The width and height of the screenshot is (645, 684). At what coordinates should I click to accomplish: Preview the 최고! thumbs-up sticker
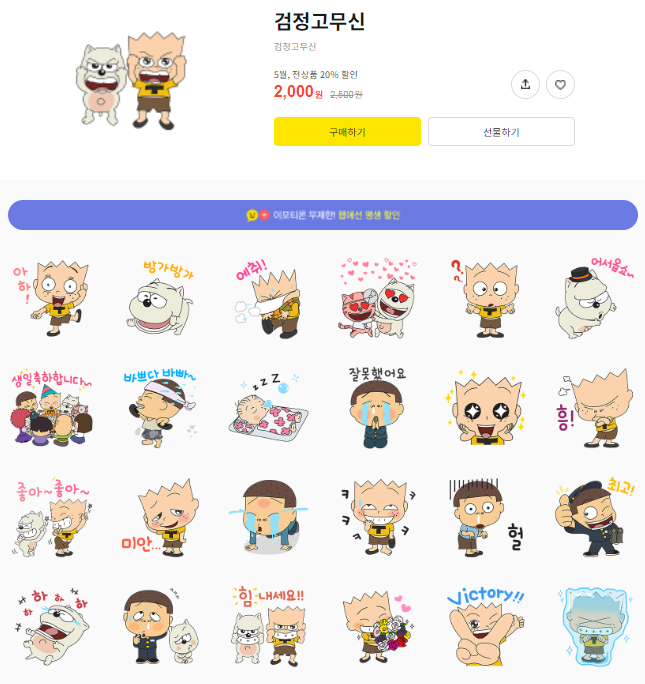[x=591, y=515]
